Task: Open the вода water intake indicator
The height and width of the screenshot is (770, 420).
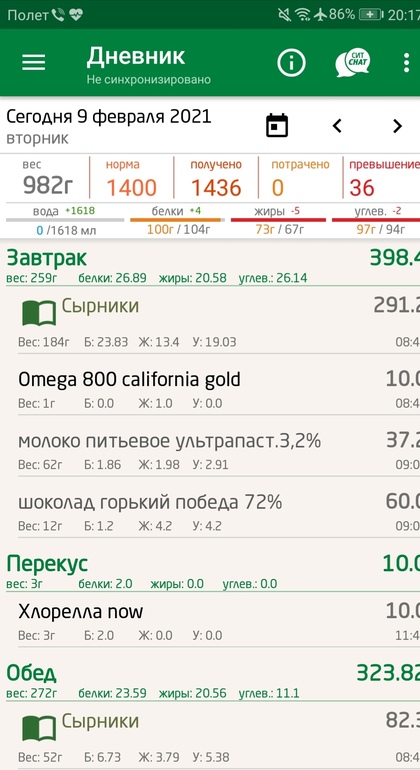Action: click(65, 220)
